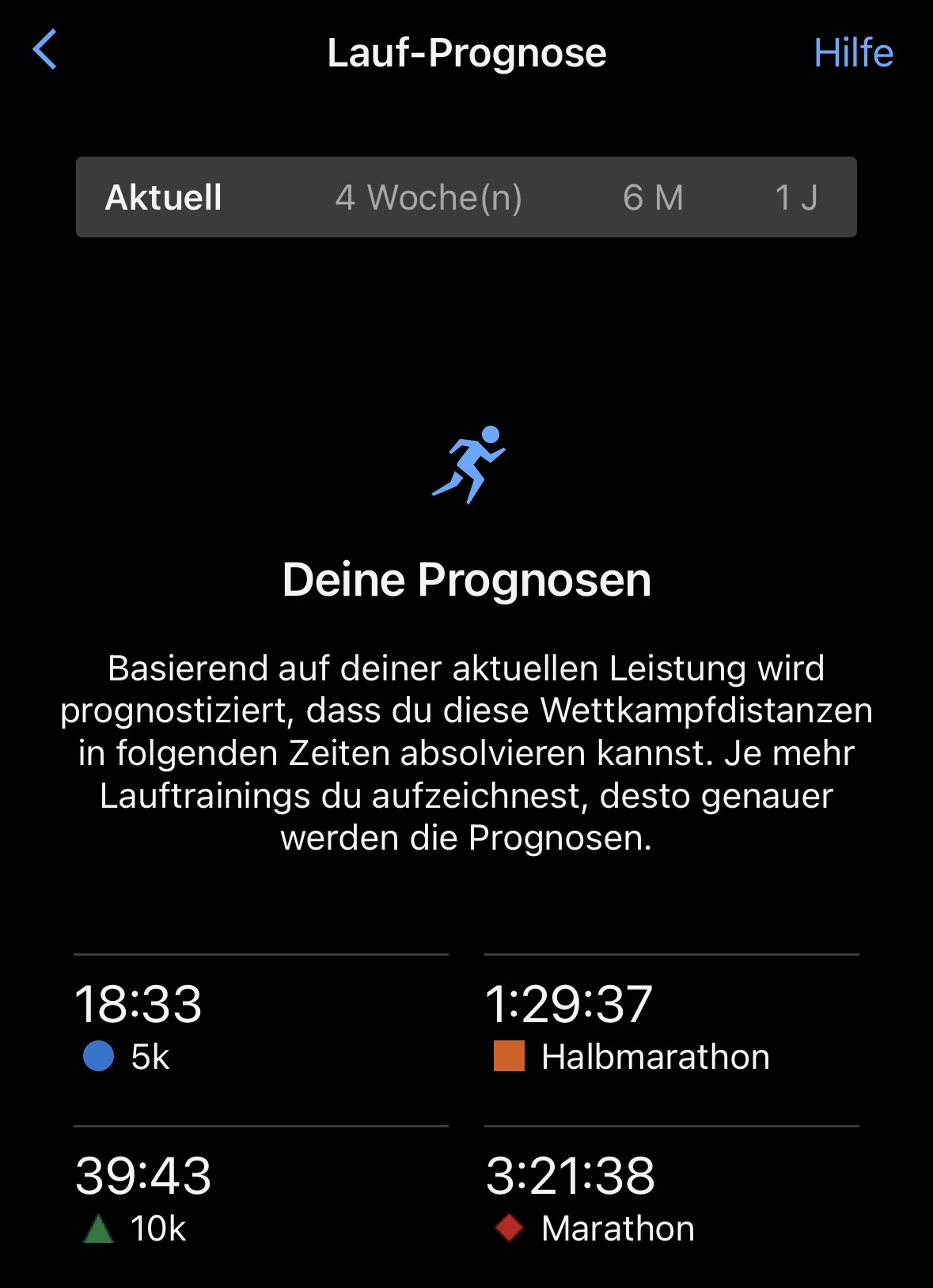933x1288 pixels.
Task: Show the 1 J time range
Action: coord(795,198)
